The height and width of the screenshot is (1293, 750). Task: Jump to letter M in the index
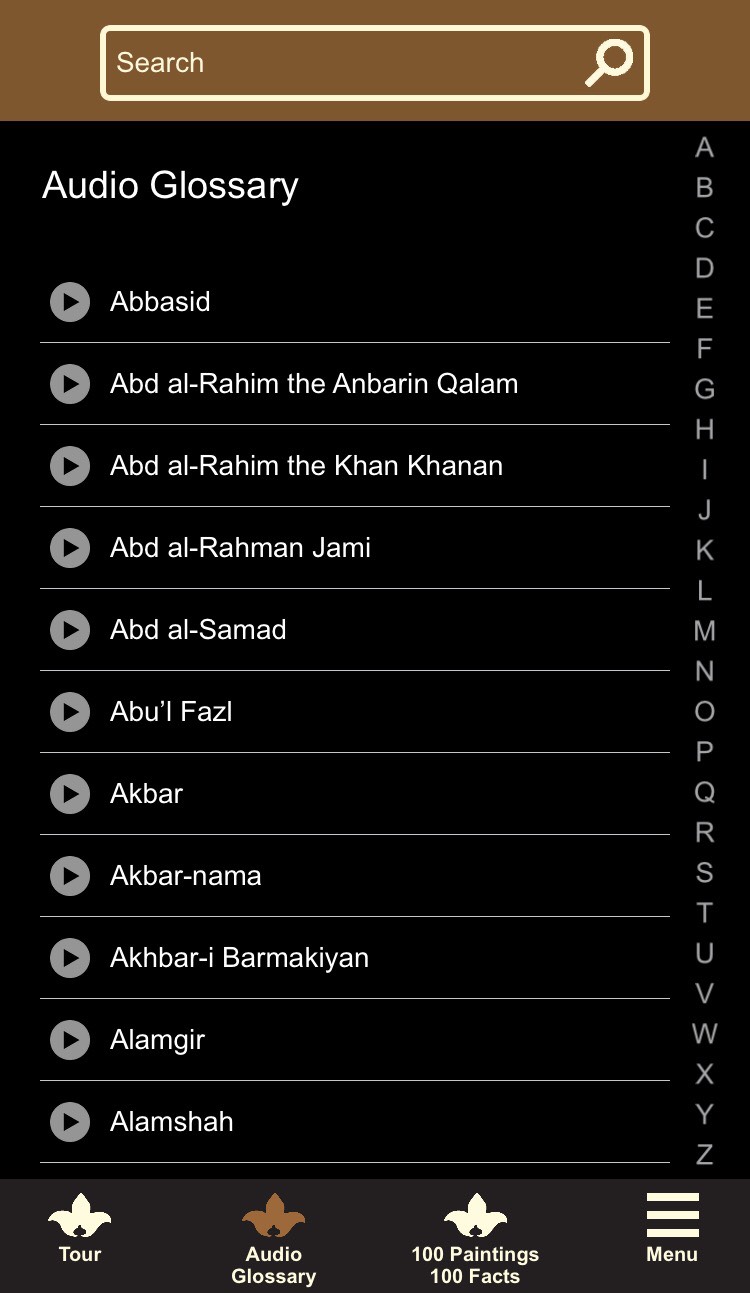[x=705, y=631]
